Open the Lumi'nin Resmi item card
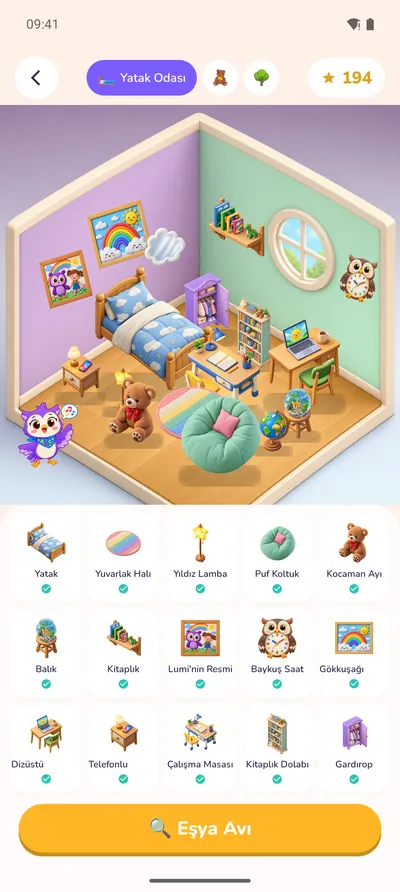400x892 pixels. [200, 653]
